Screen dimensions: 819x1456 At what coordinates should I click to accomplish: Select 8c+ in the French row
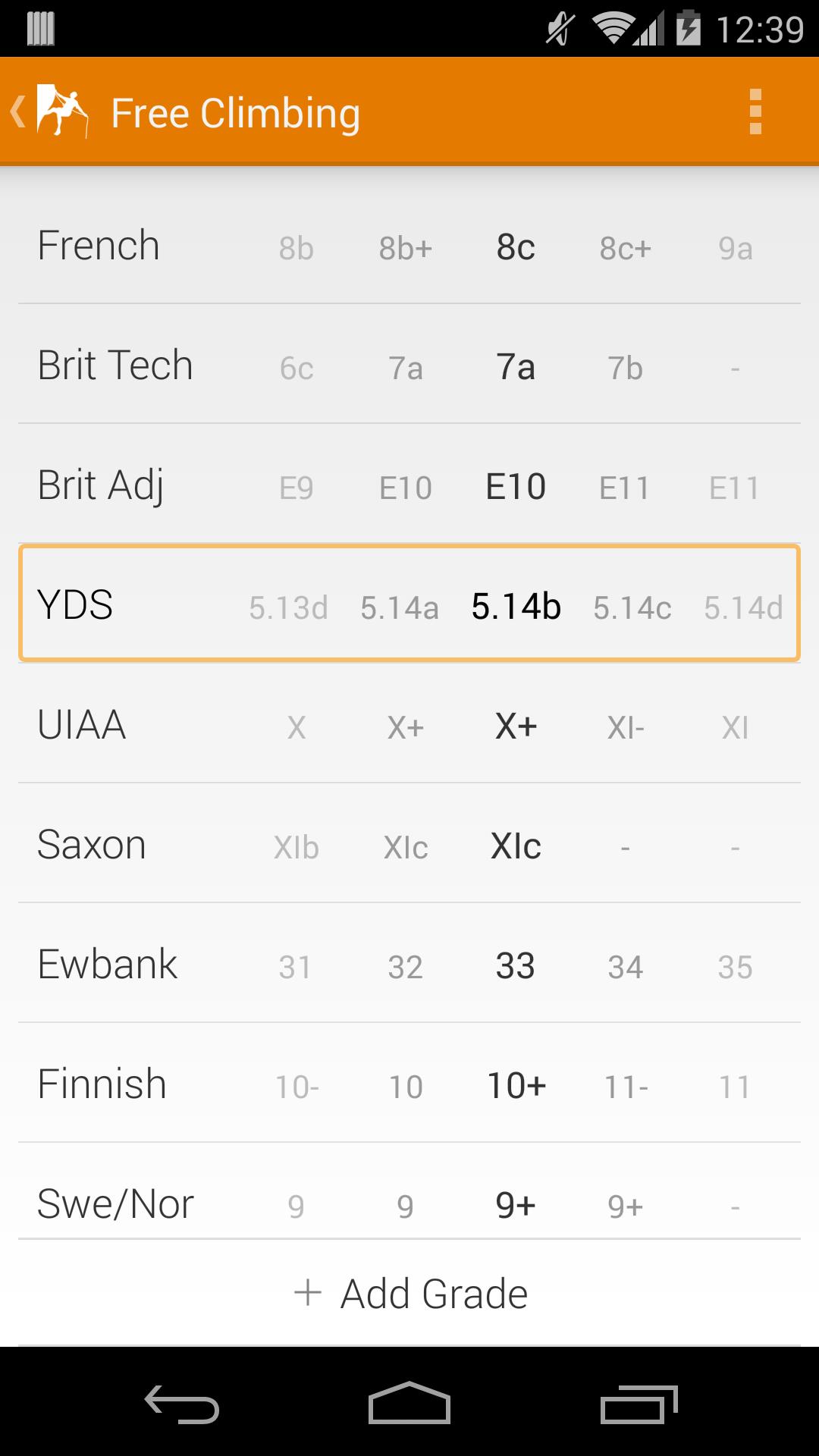click(x=625, y=248)
